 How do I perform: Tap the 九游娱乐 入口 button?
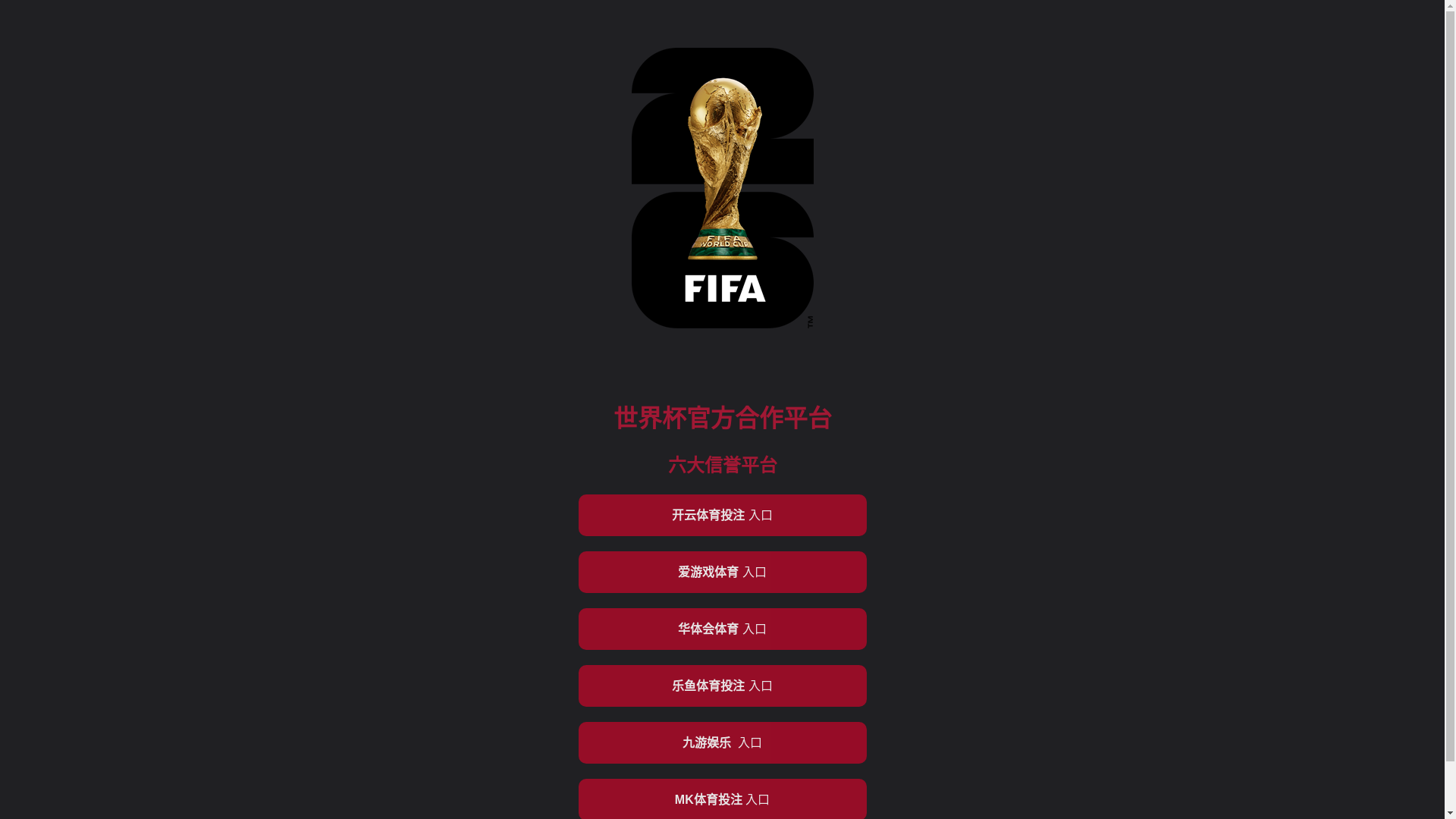pos(722,742)
